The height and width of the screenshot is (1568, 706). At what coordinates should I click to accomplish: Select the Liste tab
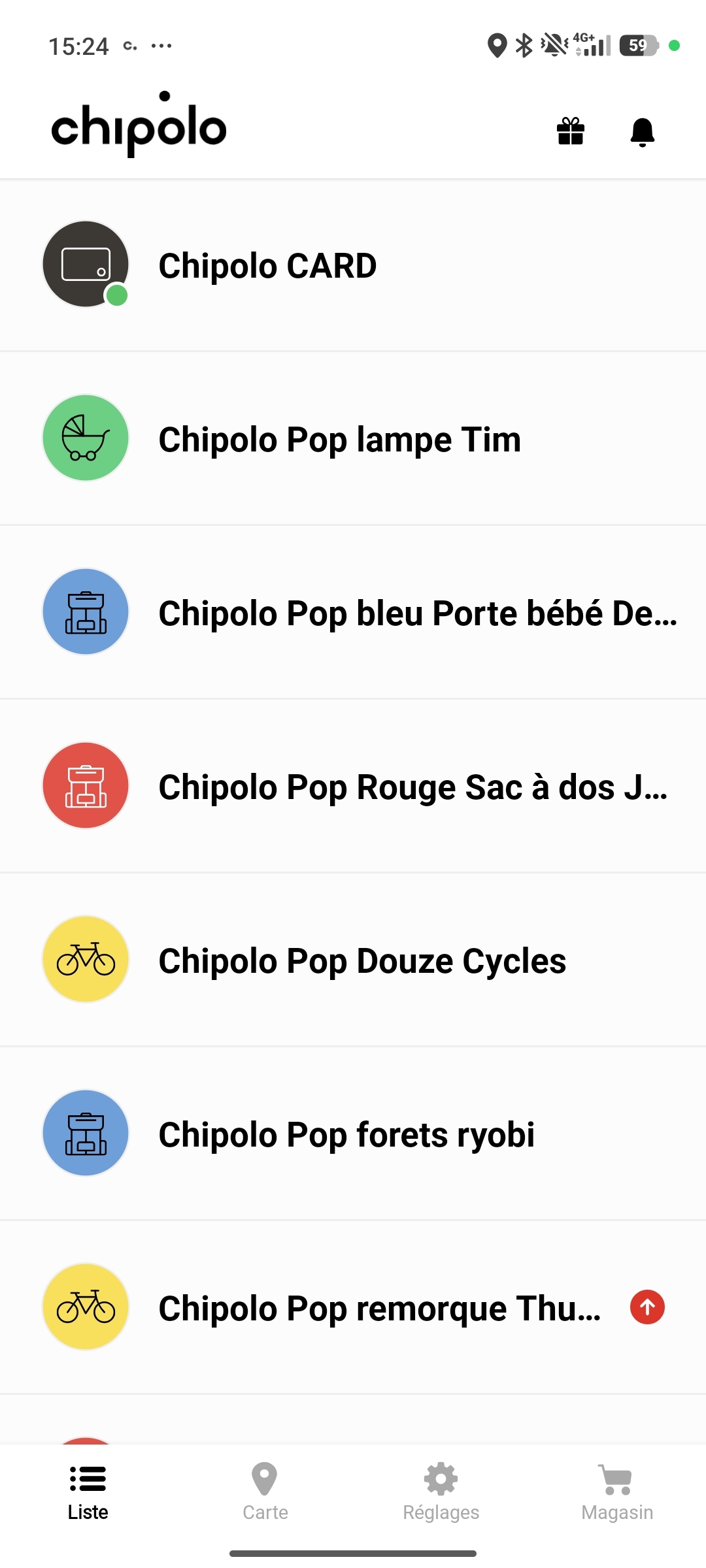[88, 1493]
